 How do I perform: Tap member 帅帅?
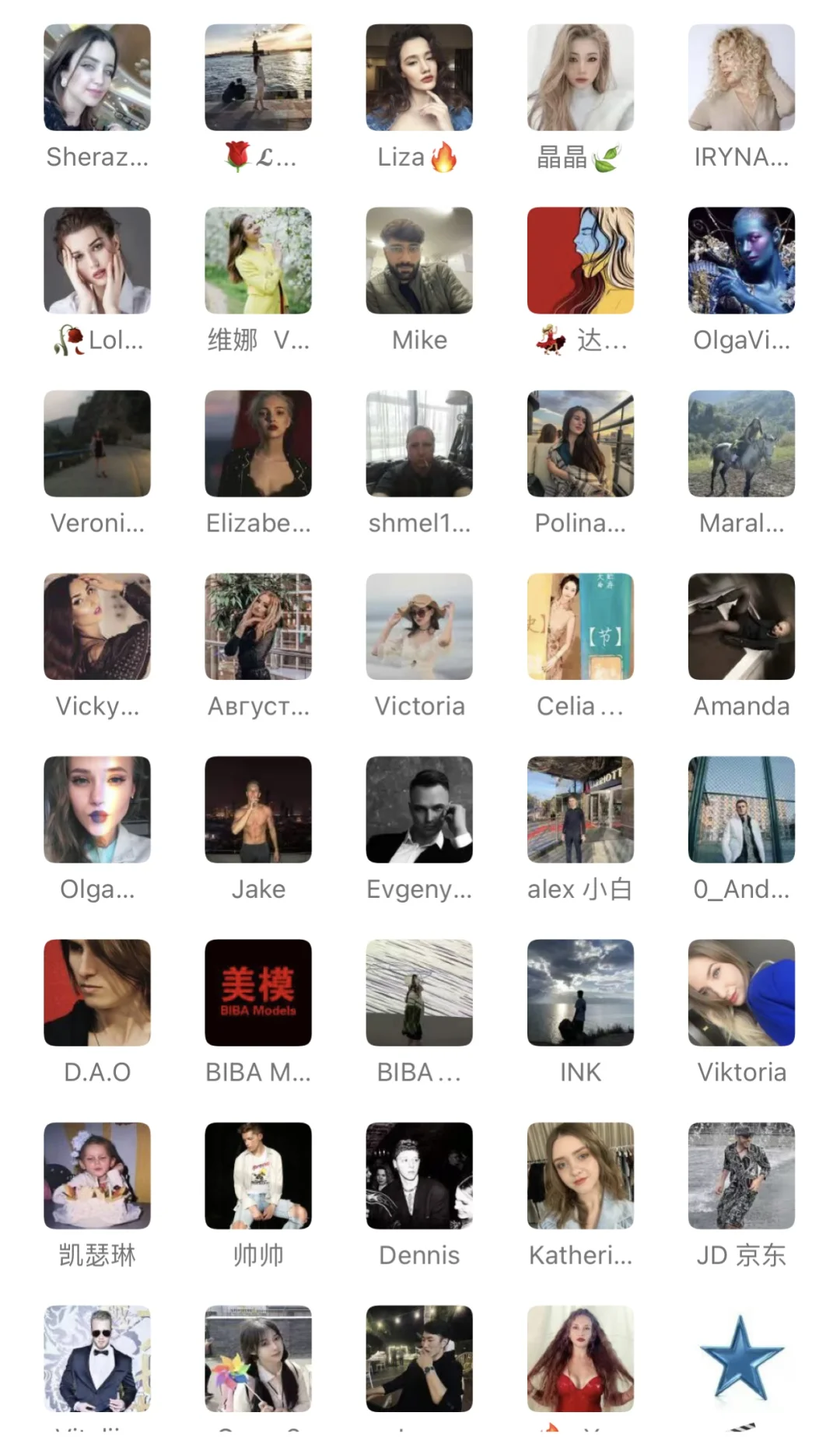(x=258, y=1175)
